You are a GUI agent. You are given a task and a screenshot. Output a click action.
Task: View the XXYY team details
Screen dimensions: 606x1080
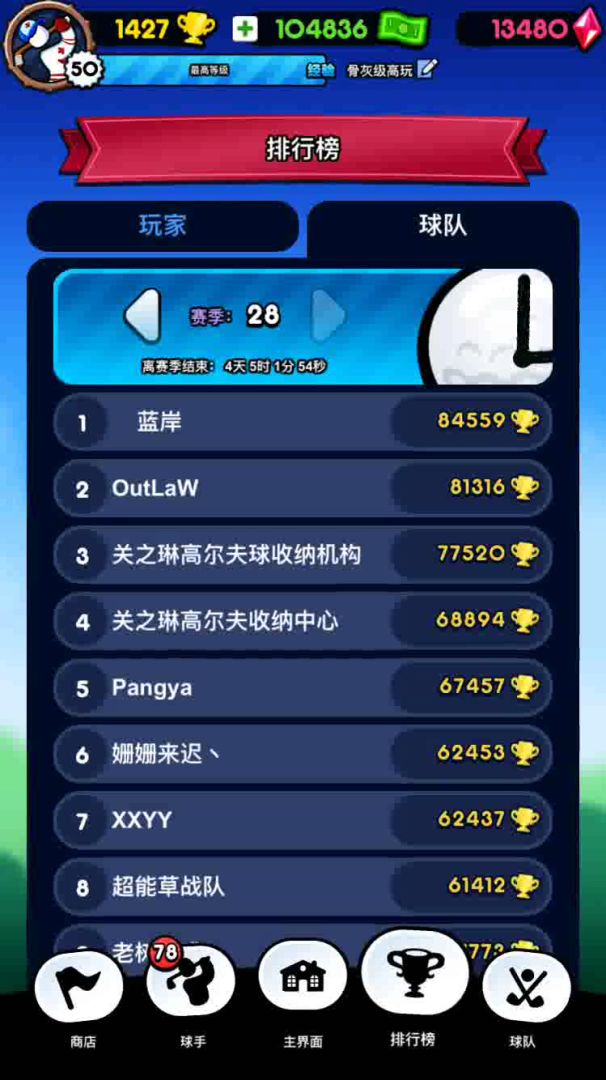pos(302,820)
